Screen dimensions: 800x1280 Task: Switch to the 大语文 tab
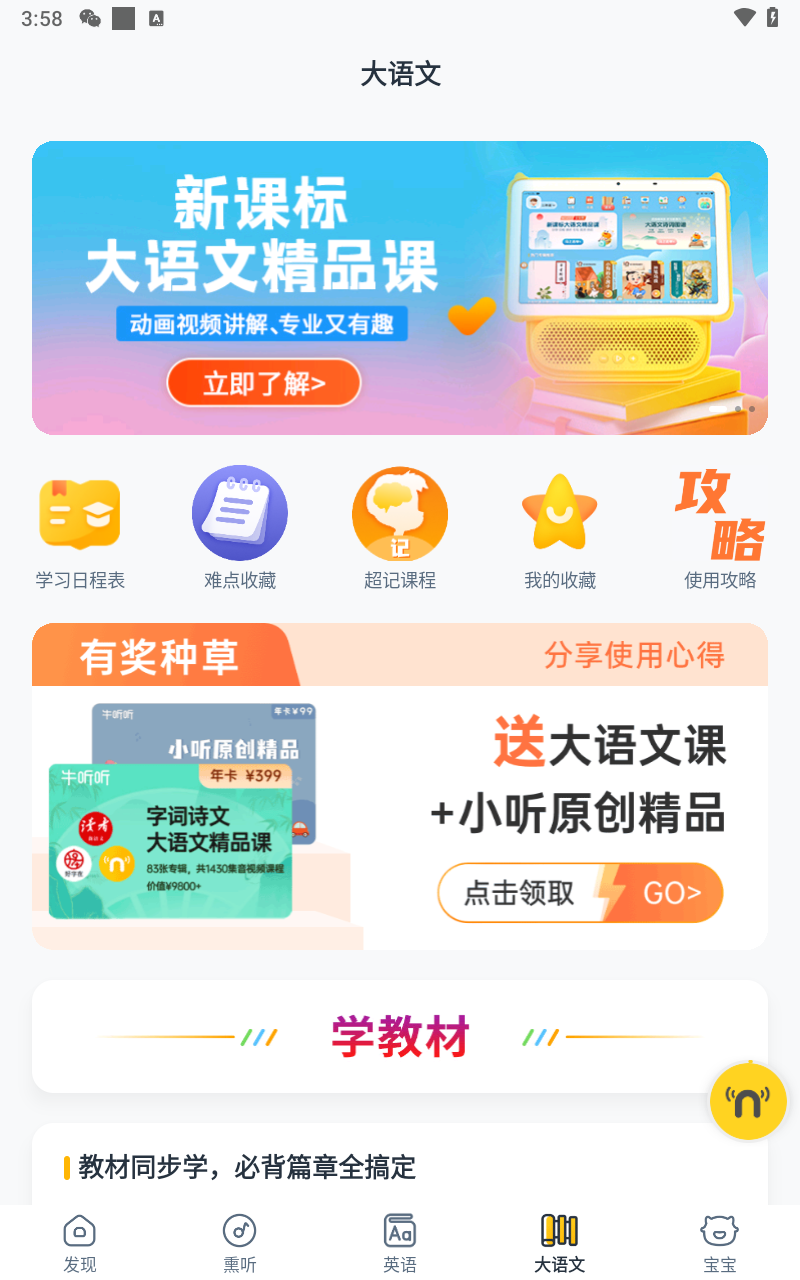click(560, 1240)
